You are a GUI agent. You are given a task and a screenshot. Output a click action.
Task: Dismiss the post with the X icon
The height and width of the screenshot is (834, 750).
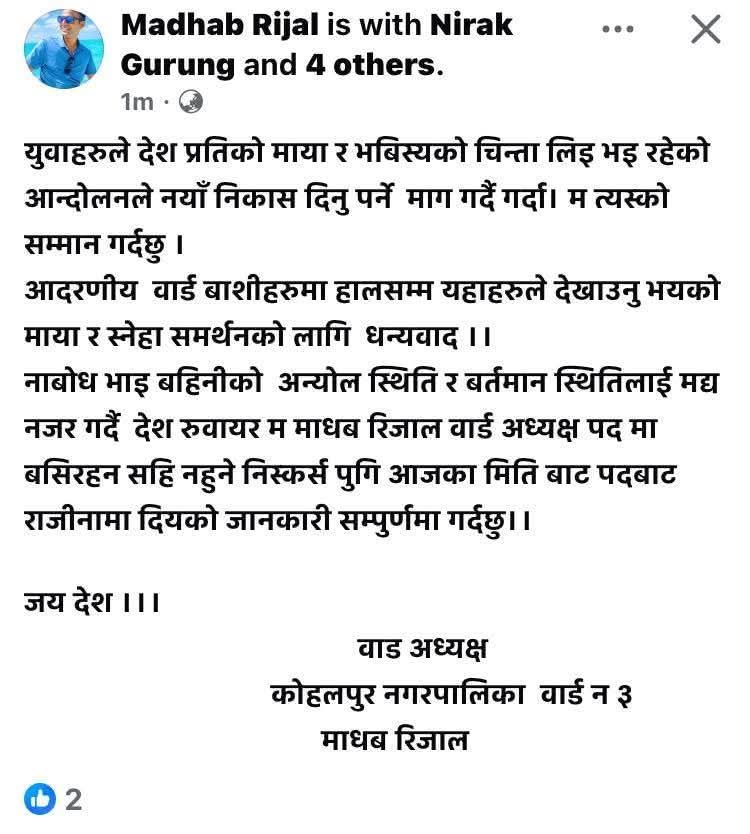coord(706,30)
